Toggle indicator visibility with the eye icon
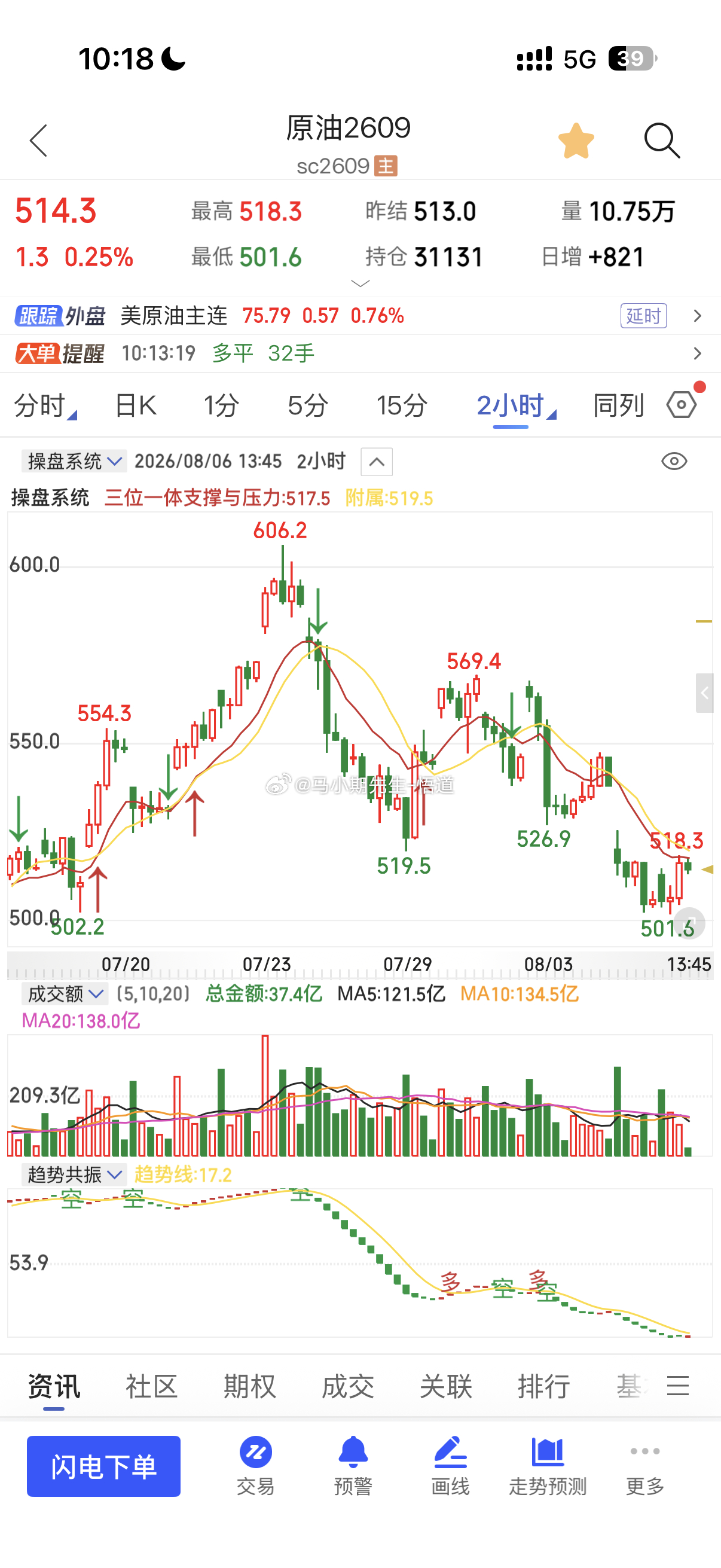Image resolution: width=721 pixels, height=1568 pixels. [x=674, y=461]
